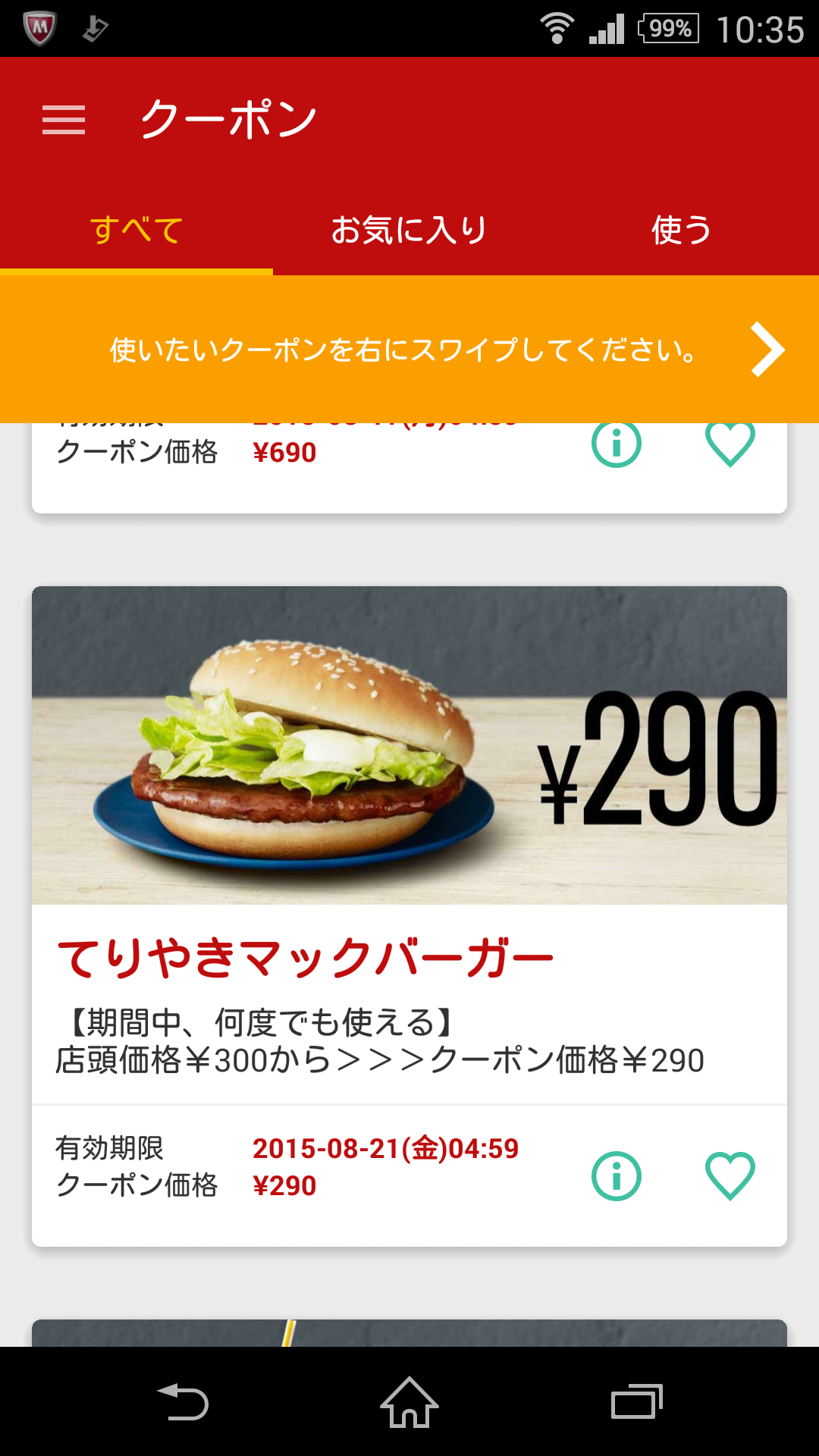This screenshot has width=819, height=1456.
Task: Switch to the お気に入り tab
Action: click(x=409, y=230)
